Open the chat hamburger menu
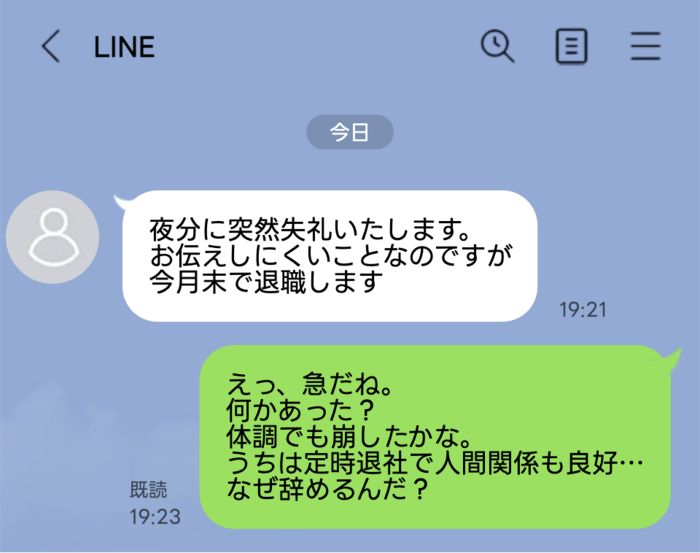This screenshot has height=553, width=700. [645, 47]
